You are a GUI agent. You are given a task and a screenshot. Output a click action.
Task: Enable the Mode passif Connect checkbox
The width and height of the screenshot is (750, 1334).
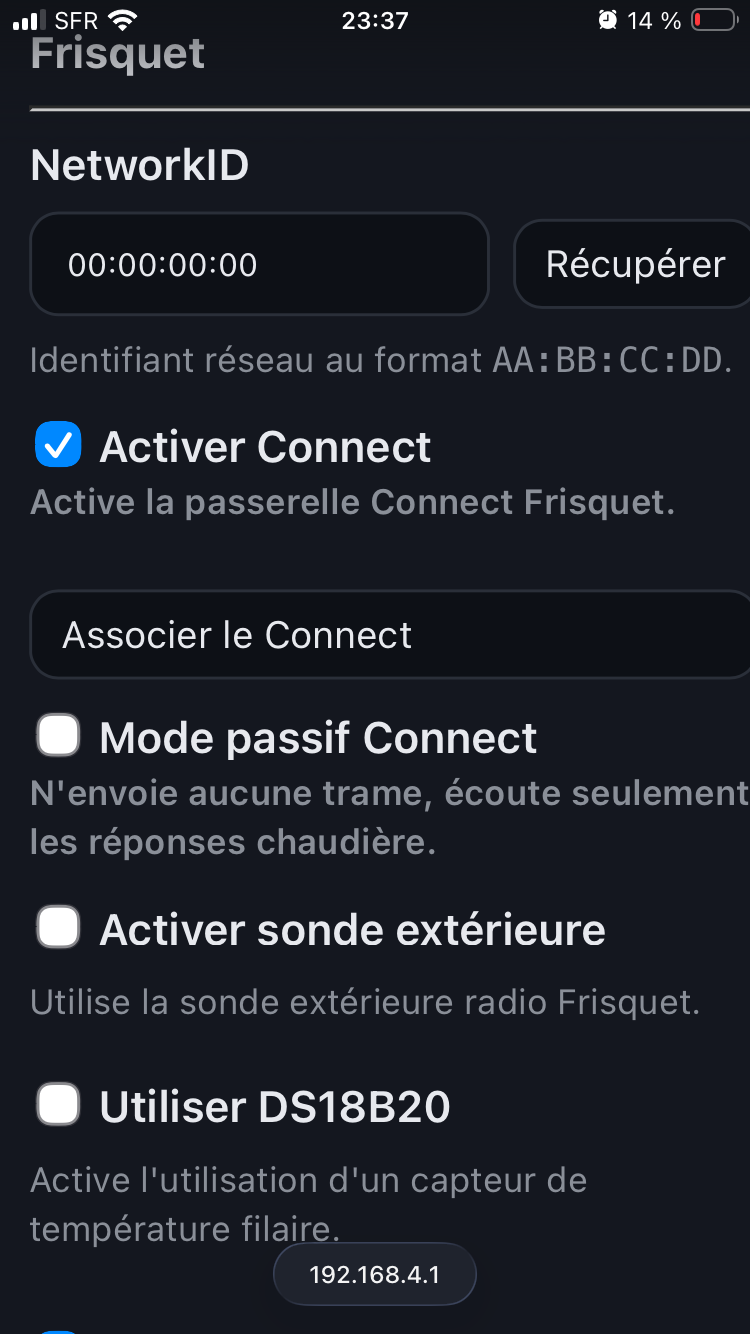click(58, 737)
